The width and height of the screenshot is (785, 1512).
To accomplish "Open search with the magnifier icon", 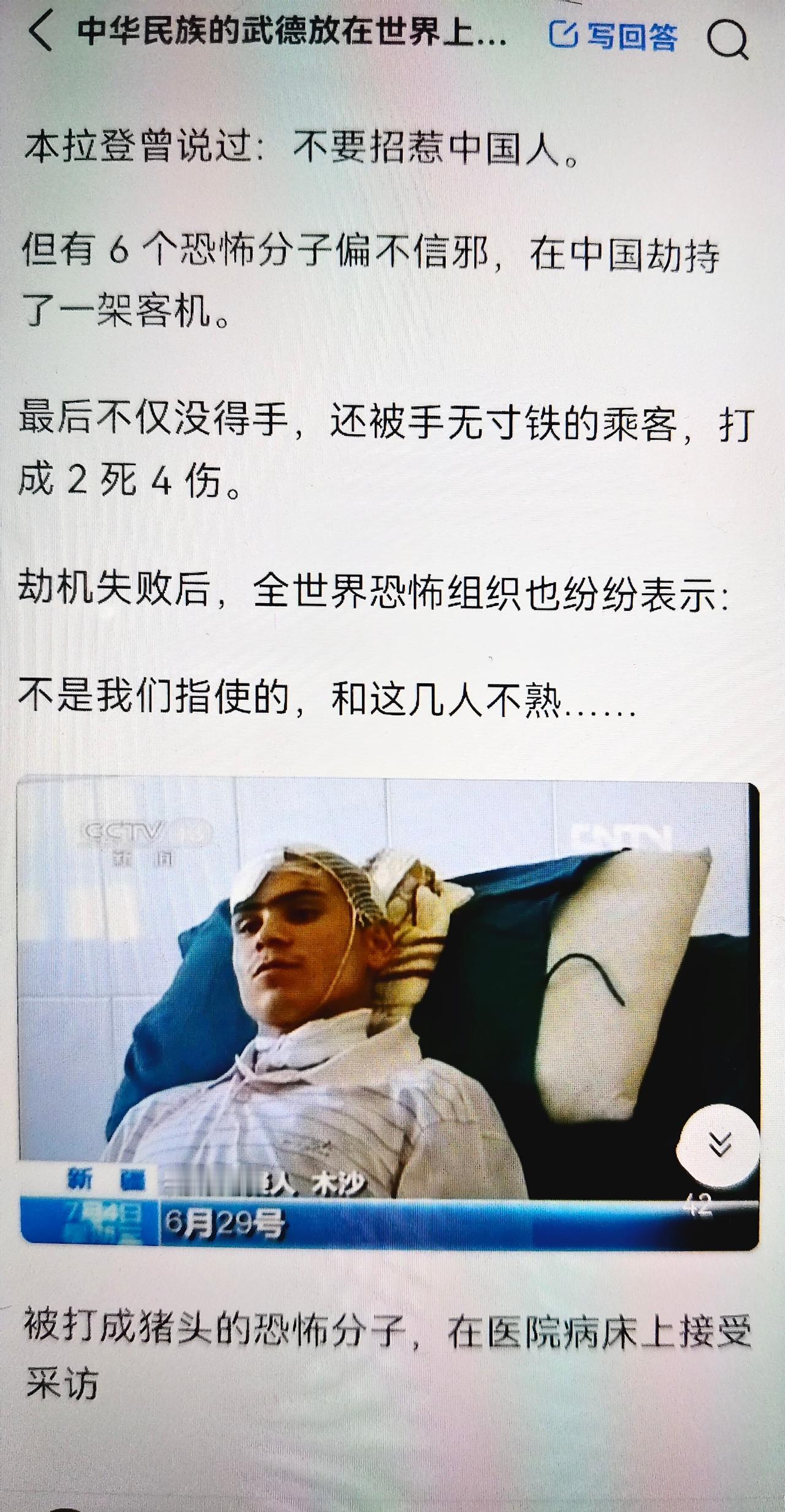I will pos(730,37).
